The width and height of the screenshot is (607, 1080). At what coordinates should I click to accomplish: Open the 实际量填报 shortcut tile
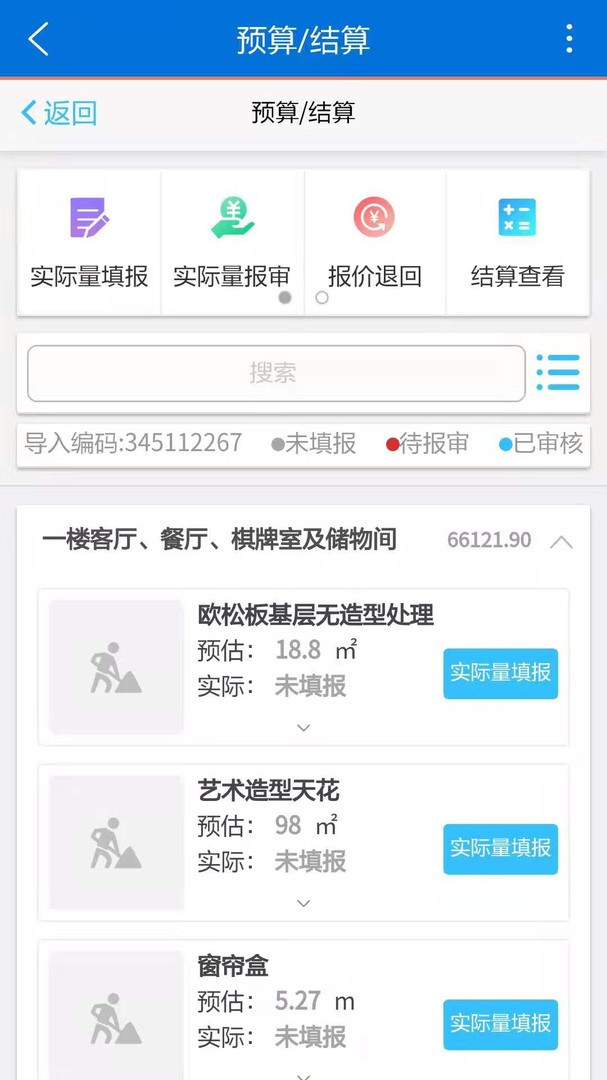90,242
